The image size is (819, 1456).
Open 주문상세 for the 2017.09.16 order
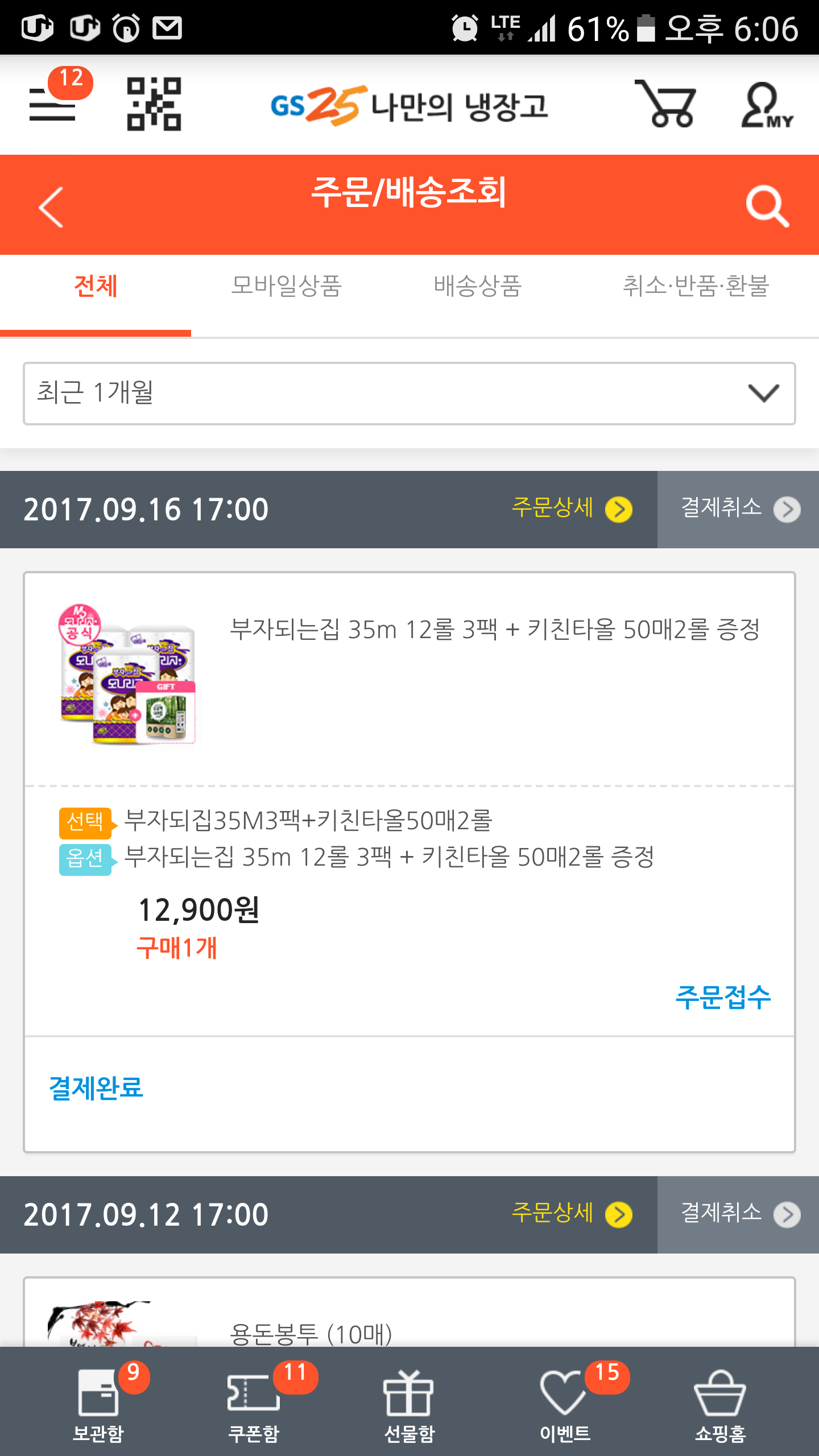pyautogui.click(x=572, y=508)
